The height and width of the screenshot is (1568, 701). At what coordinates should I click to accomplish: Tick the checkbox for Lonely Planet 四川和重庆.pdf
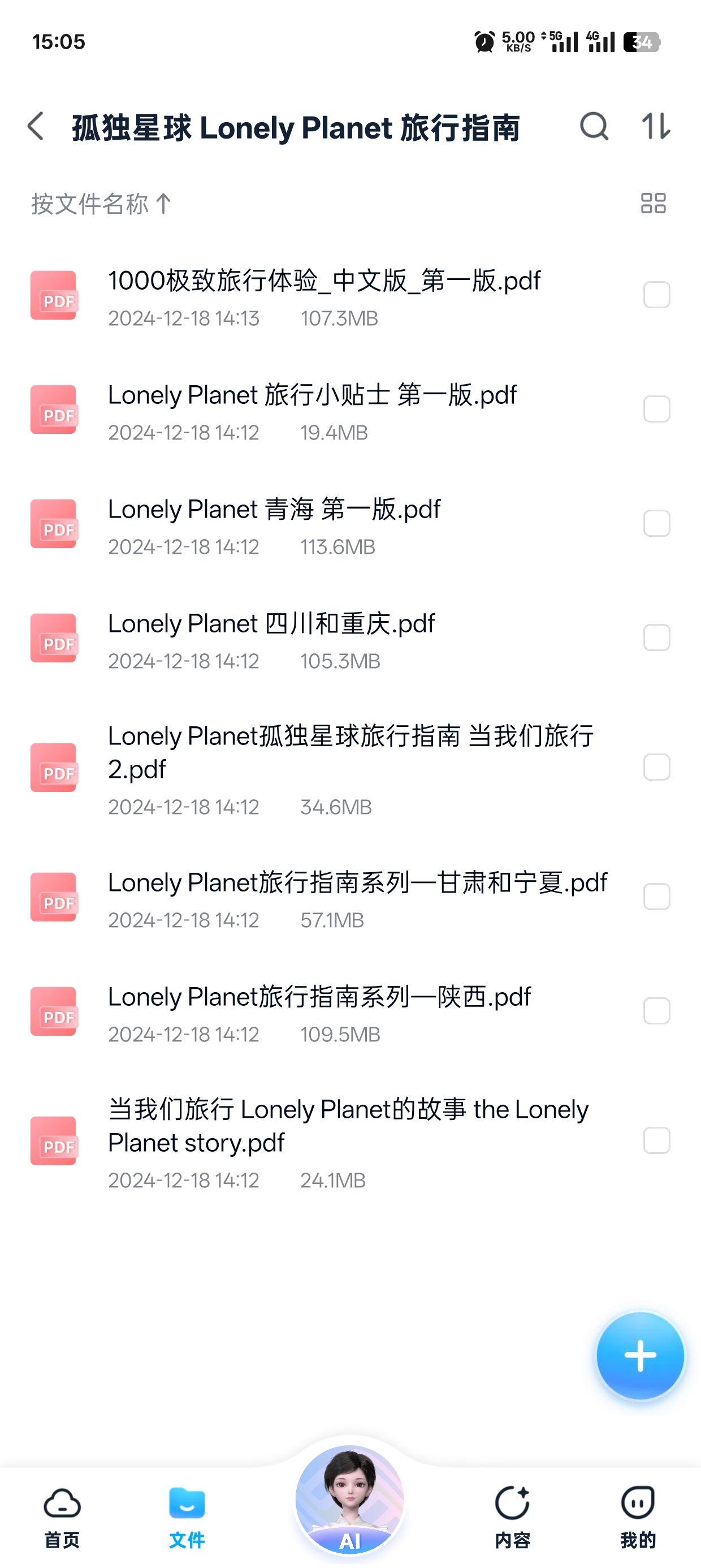pyautogui.click(x=656, y=637)
